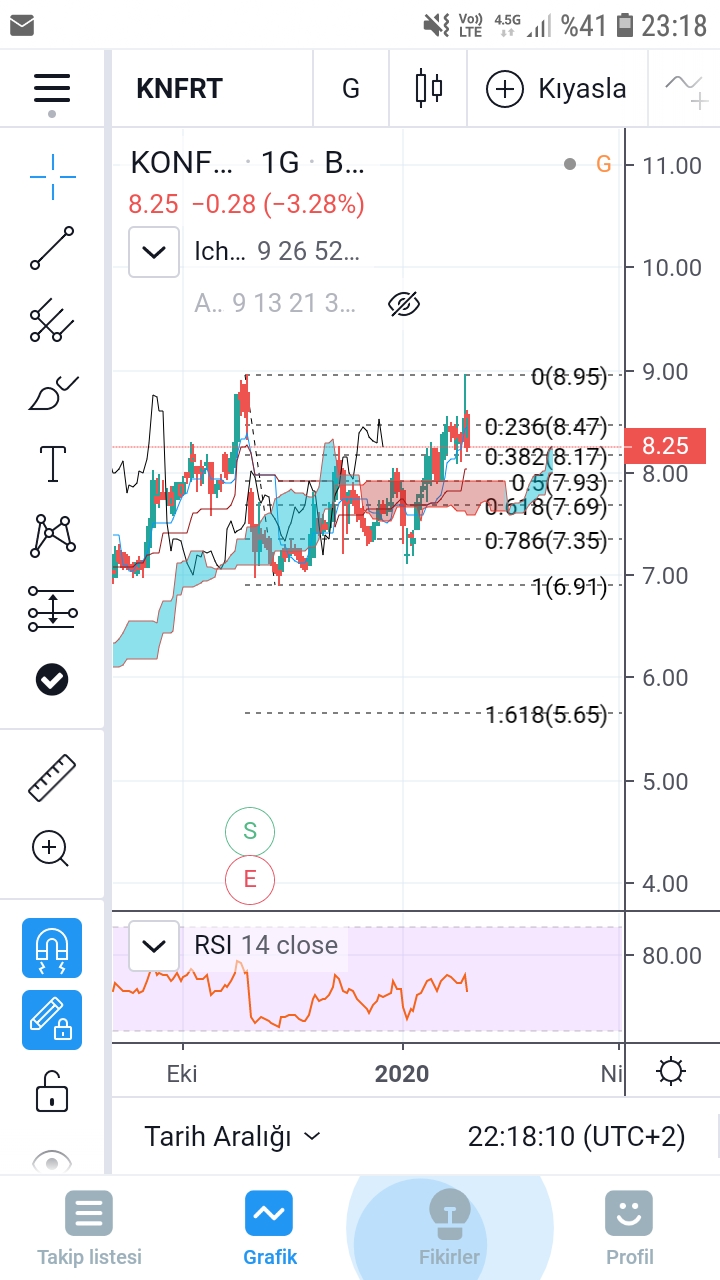Select the trend line drawing tool
The image size is (720, 1280).
[x=52, y=248]
